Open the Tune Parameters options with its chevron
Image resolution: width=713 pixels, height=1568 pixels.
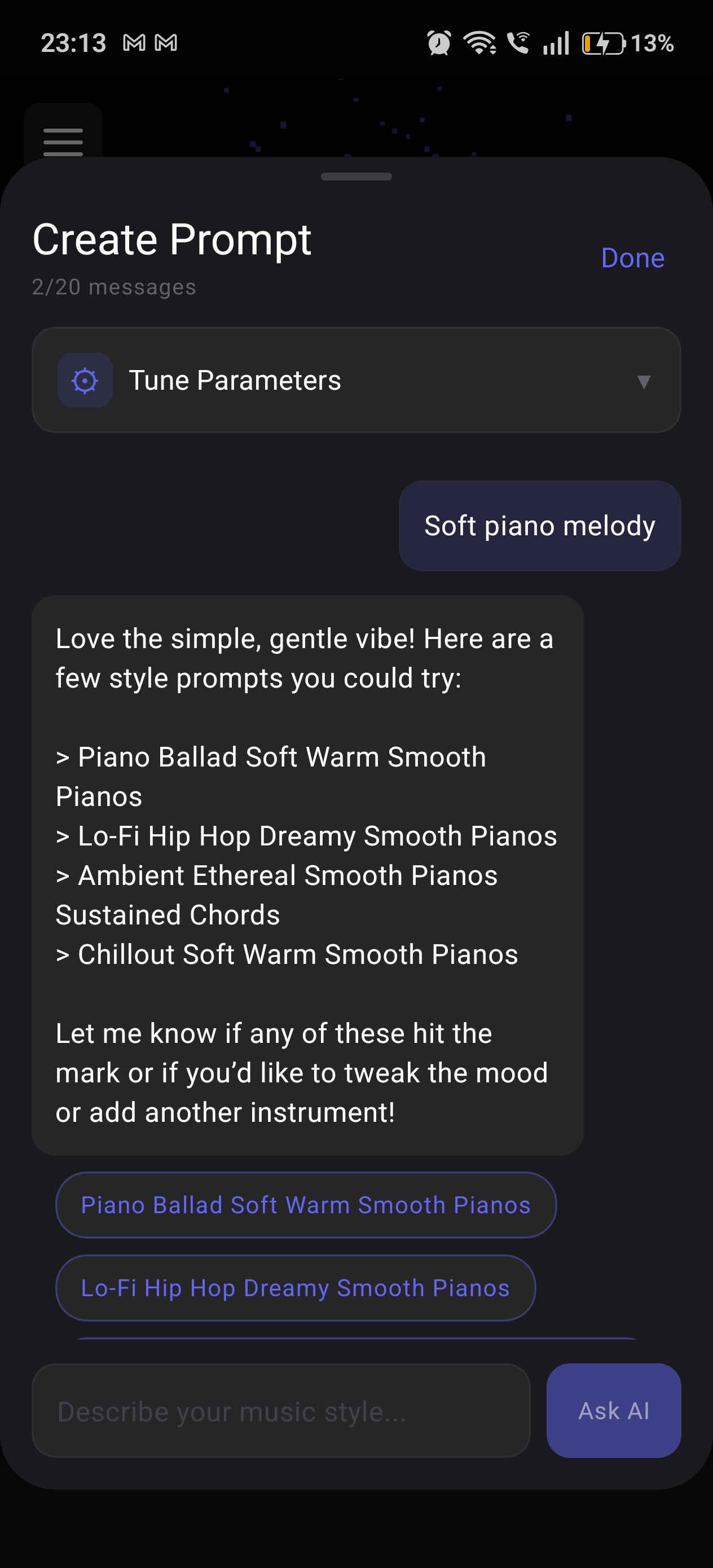[x=644, y=383]
